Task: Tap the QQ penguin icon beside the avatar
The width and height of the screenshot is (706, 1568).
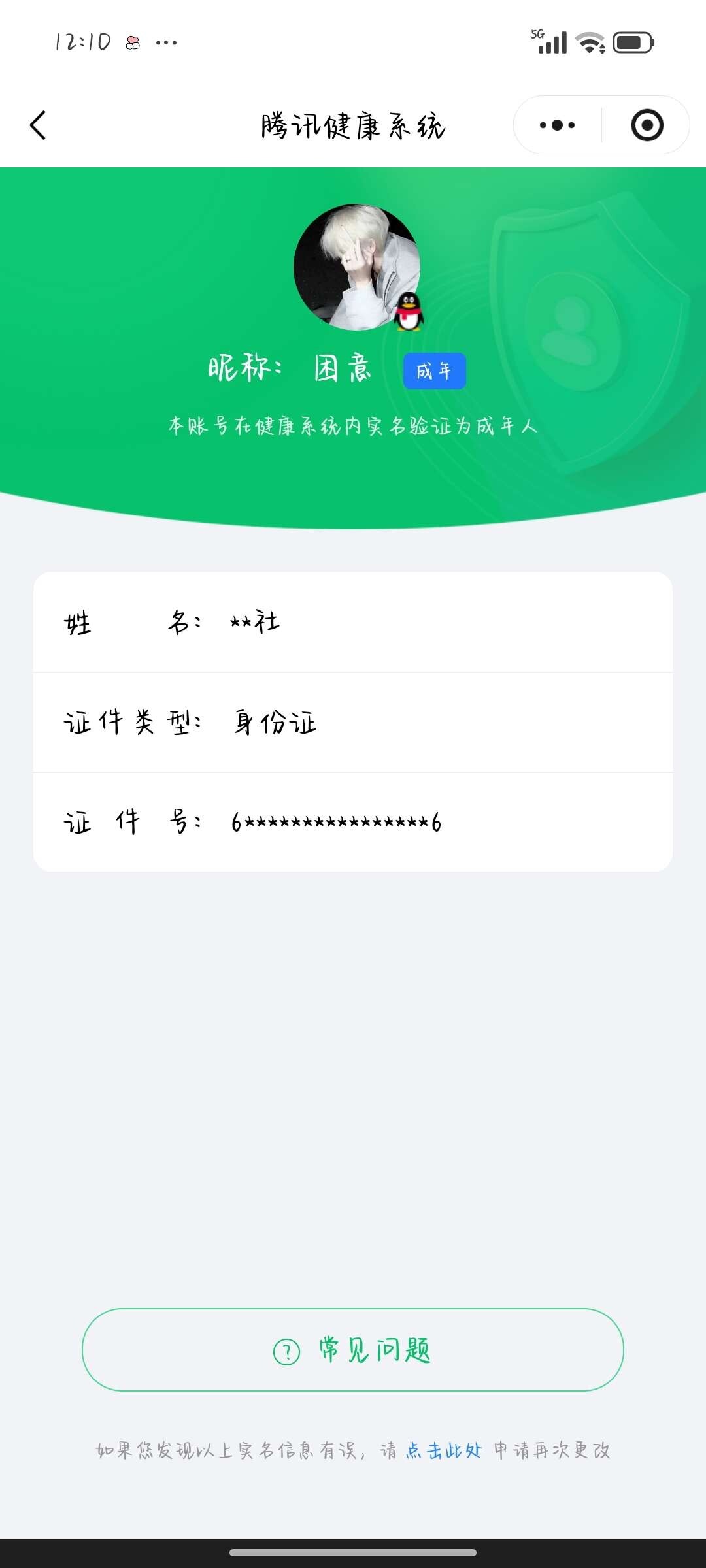Action: tap(409, 312)
